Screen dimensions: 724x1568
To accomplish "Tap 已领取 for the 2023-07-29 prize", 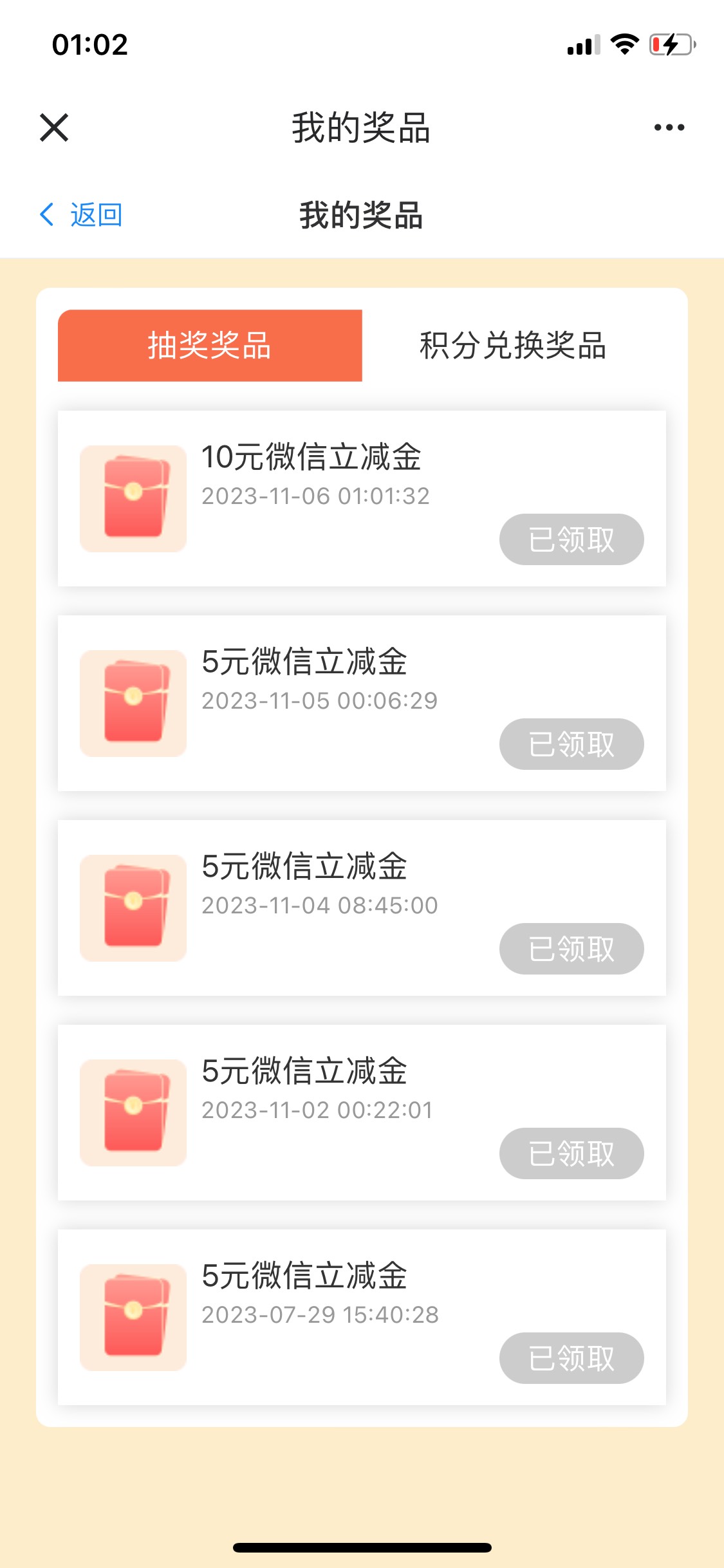I will click(x=571, y=1358).
